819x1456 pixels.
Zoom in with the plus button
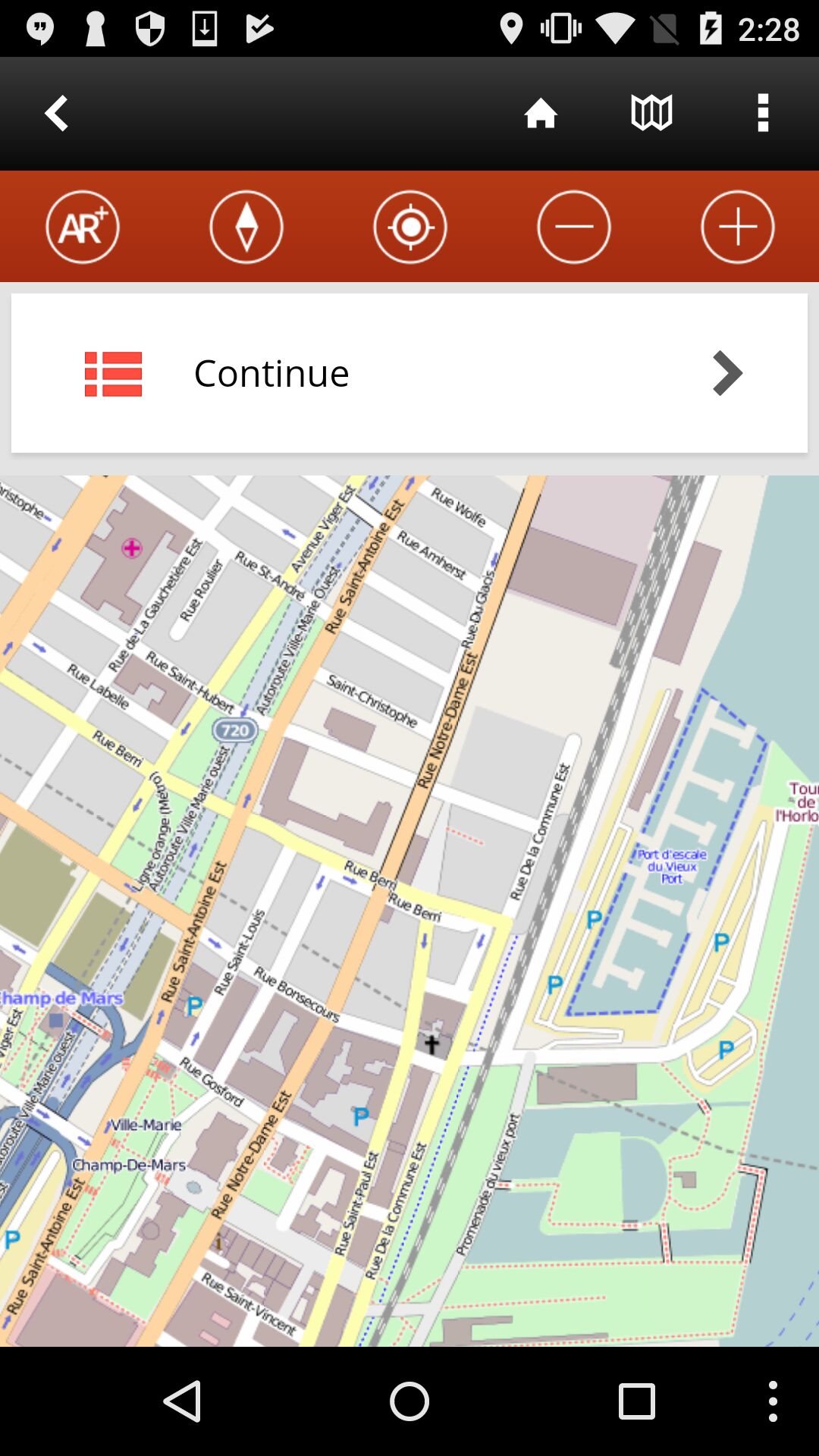click(738, 227)
